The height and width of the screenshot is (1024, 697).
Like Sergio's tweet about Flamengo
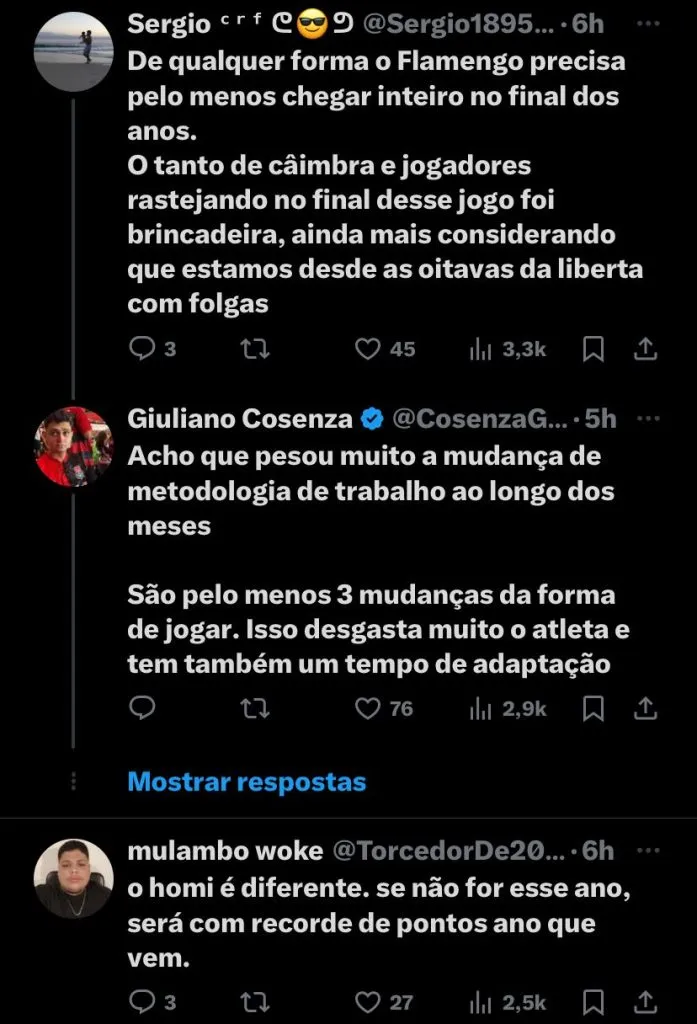coord(369,348)
